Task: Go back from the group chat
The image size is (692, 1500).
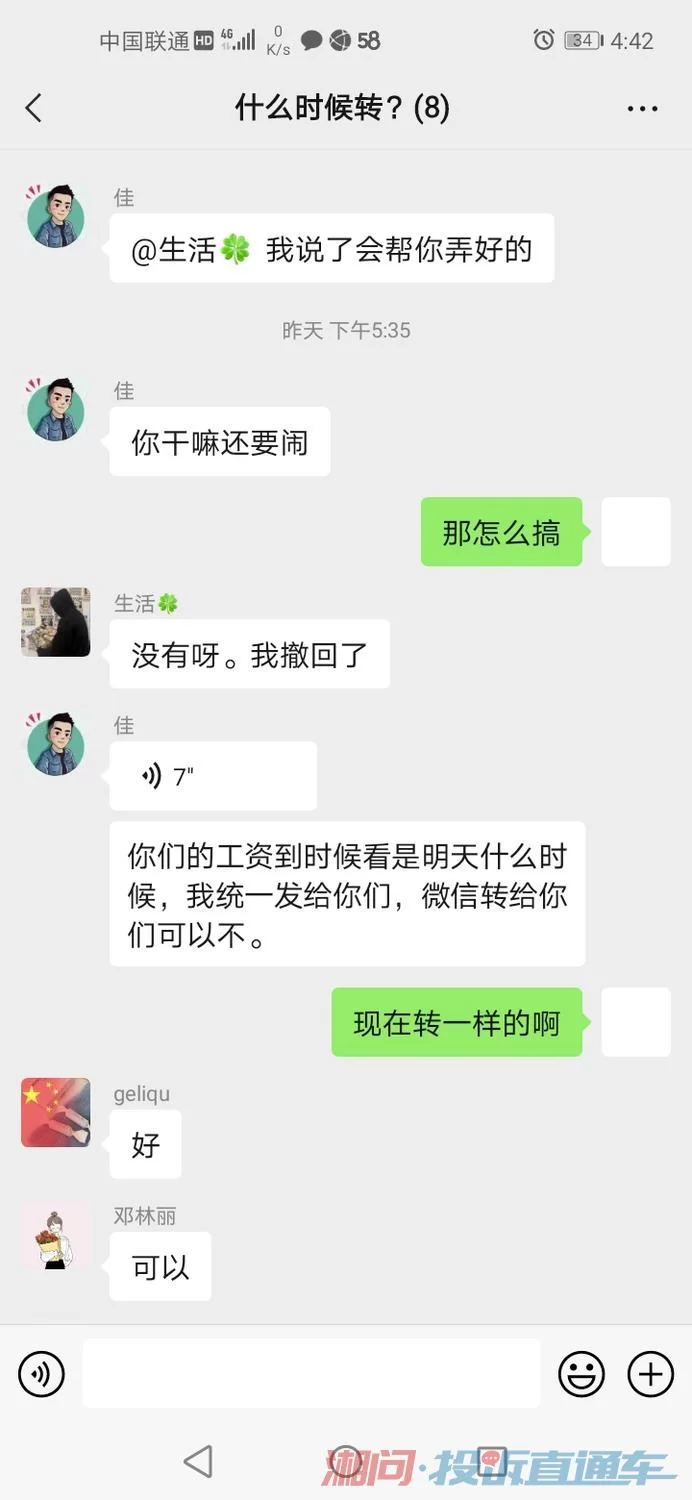Action: point(34,108)
